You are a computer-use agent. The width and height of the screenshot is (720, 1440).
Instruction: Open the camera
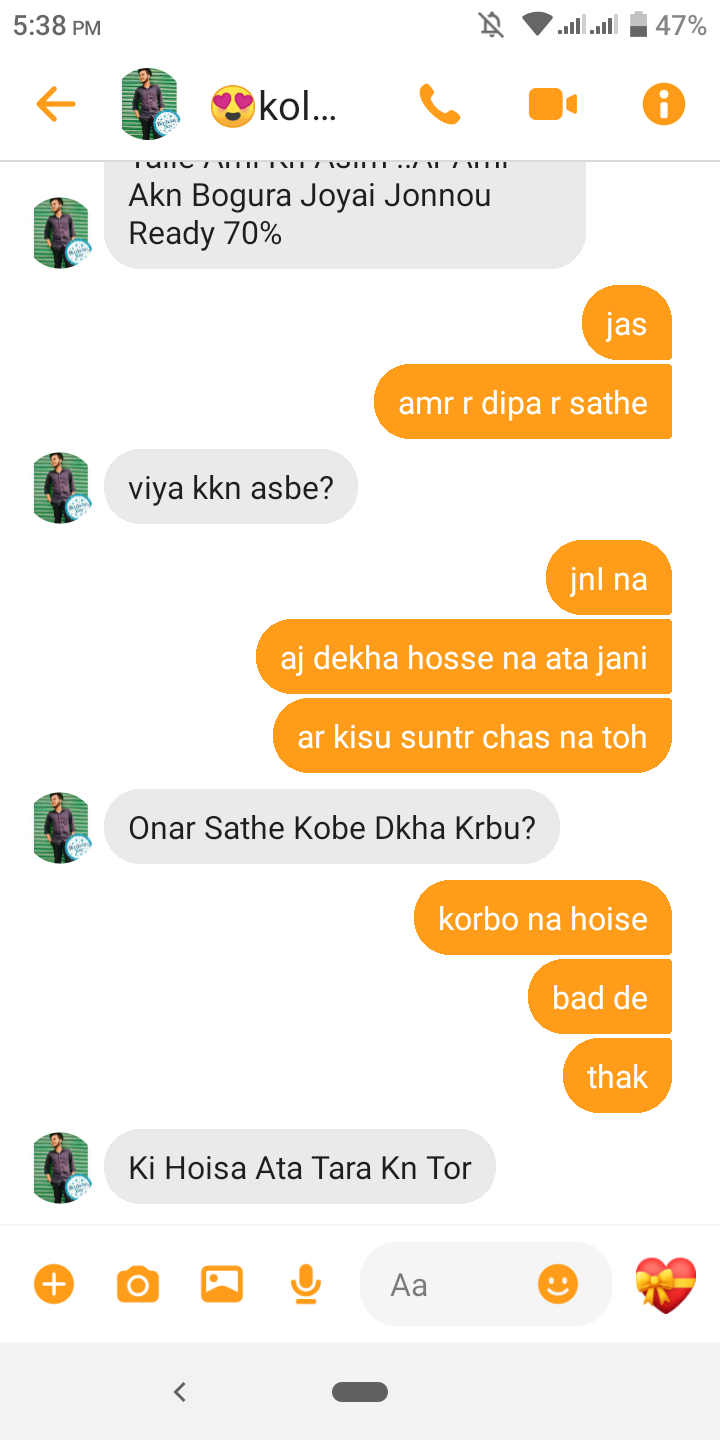click(x=138, y=1284)
